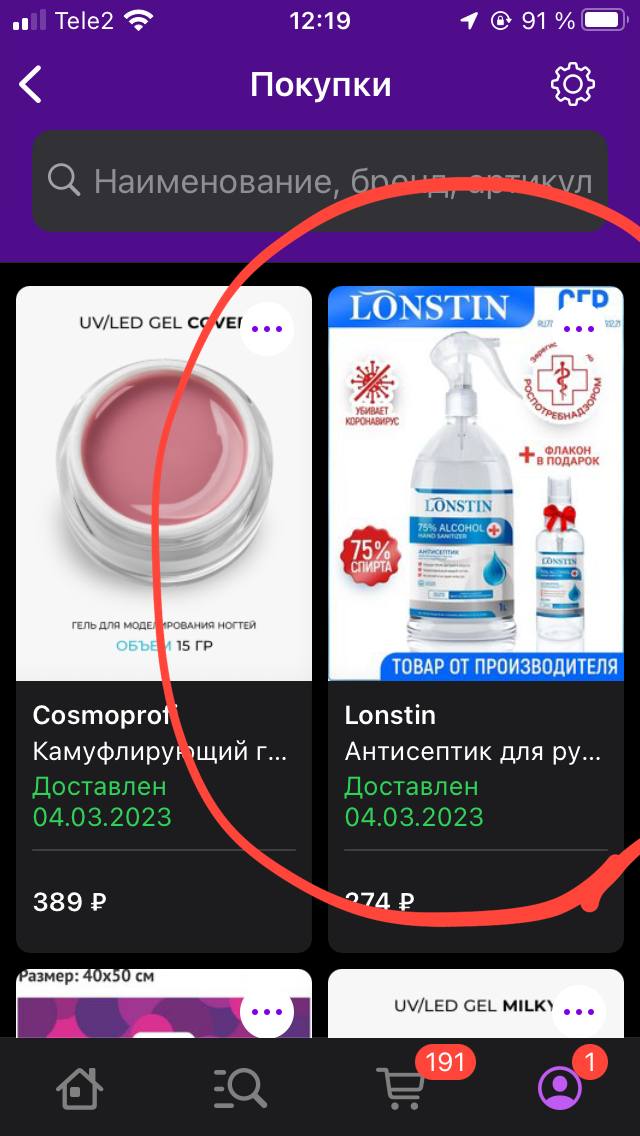
Task: Open the three-dot menu on Lonstin card
Action: tap(578, 329)
